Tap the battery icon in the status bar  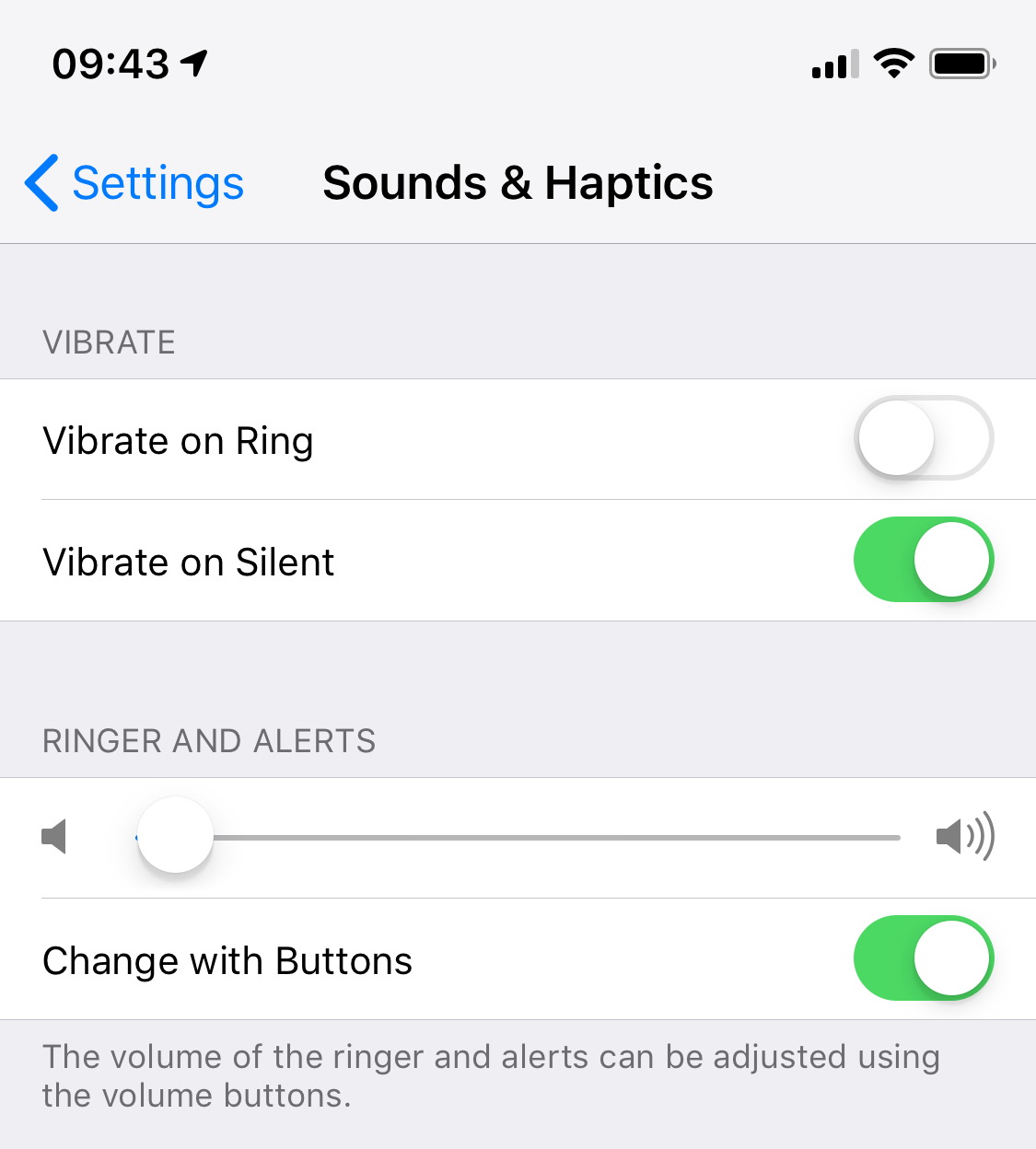(961, 63)
